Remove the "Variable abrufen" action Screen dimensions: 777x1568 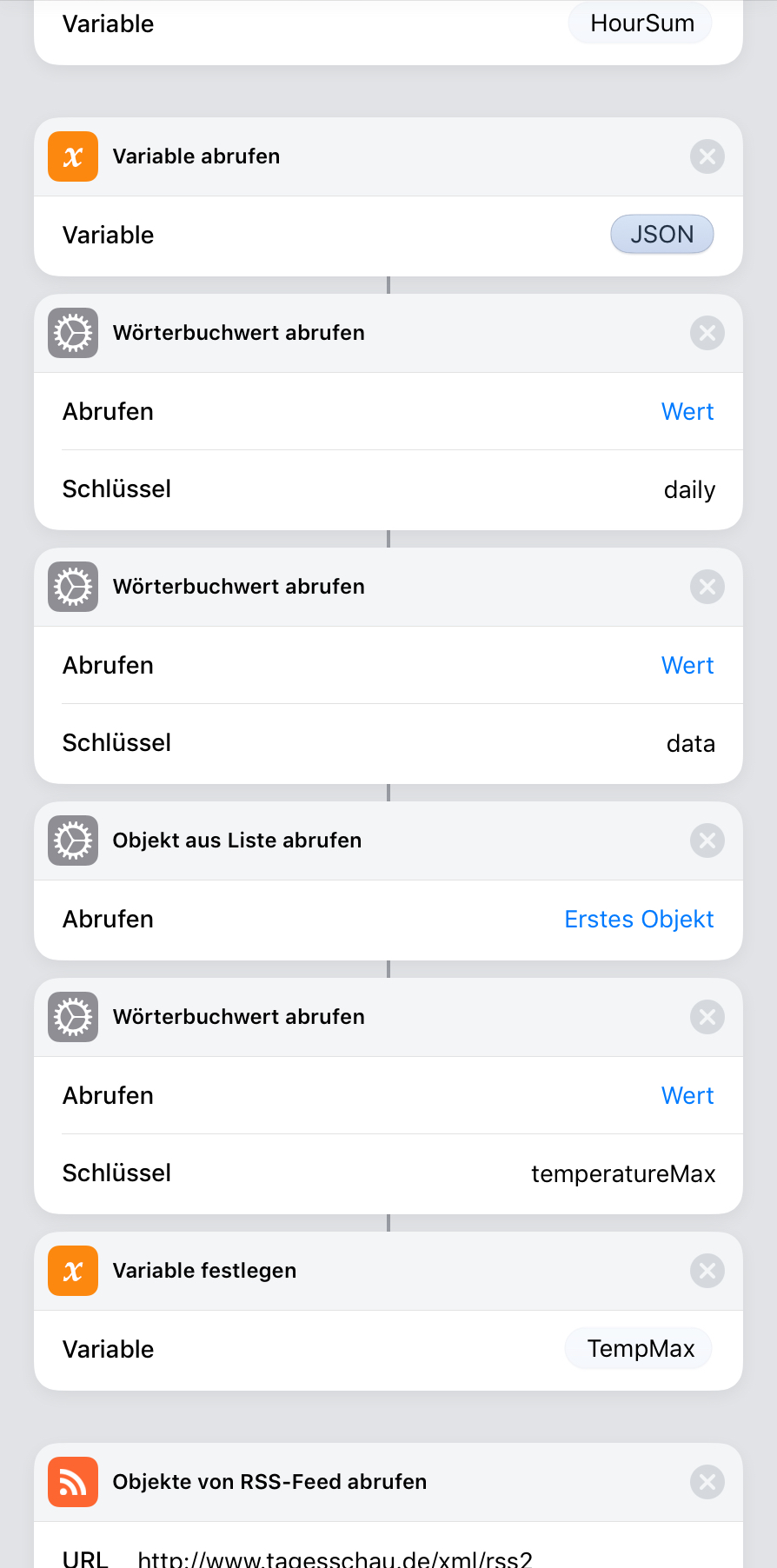tap(707, 156)
